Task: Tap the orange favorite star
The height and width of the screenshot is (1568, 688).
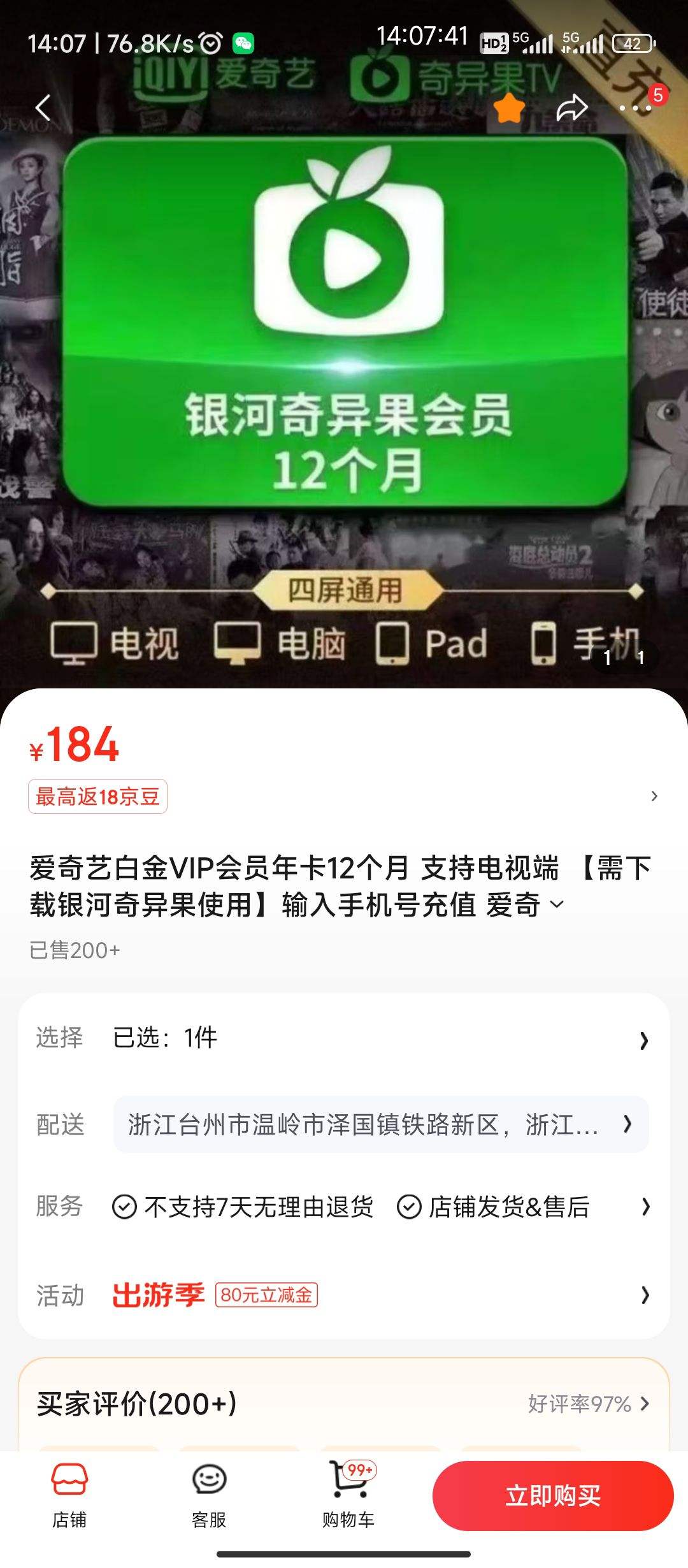Action: pos(509,108)
